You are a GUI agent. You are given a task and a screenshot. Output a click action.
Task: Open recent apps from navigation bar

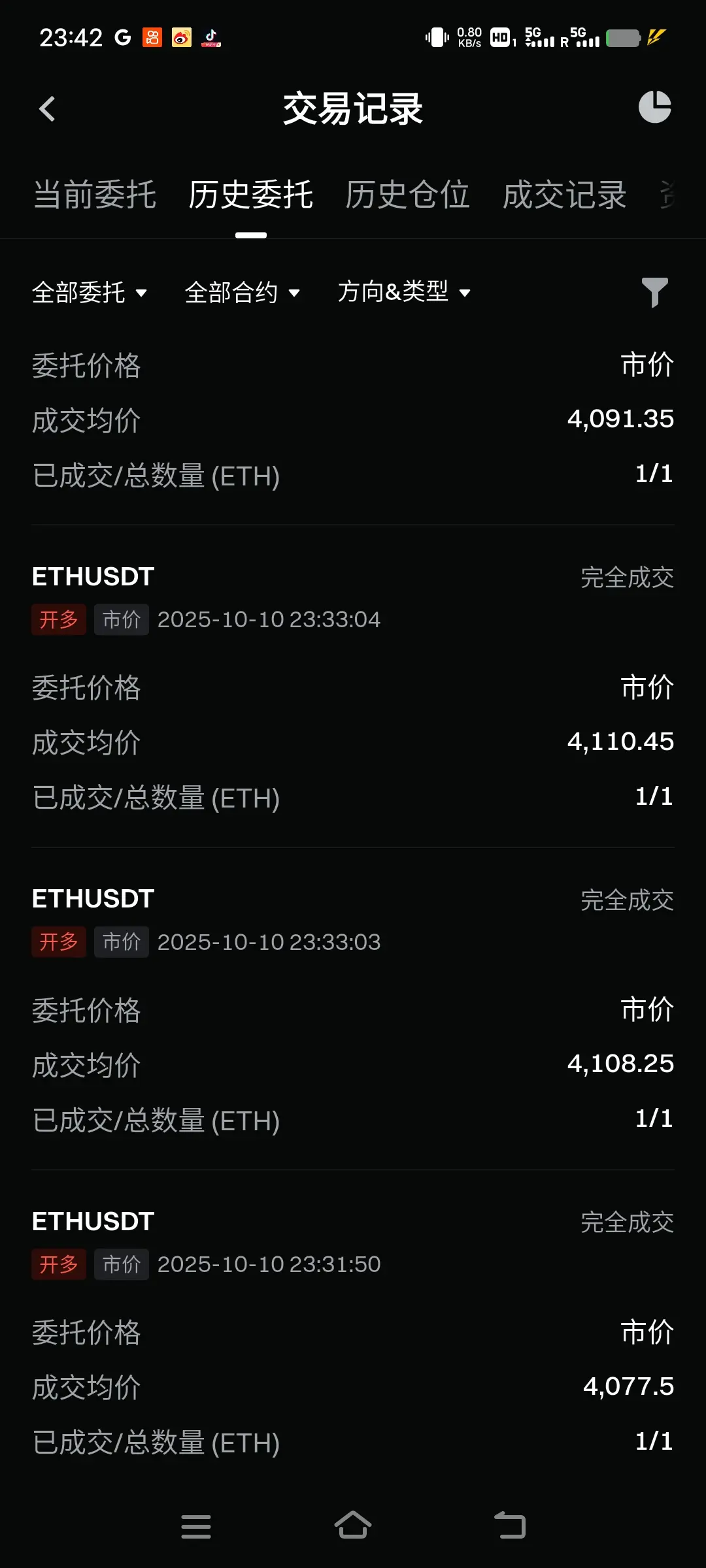(196, 1526)
